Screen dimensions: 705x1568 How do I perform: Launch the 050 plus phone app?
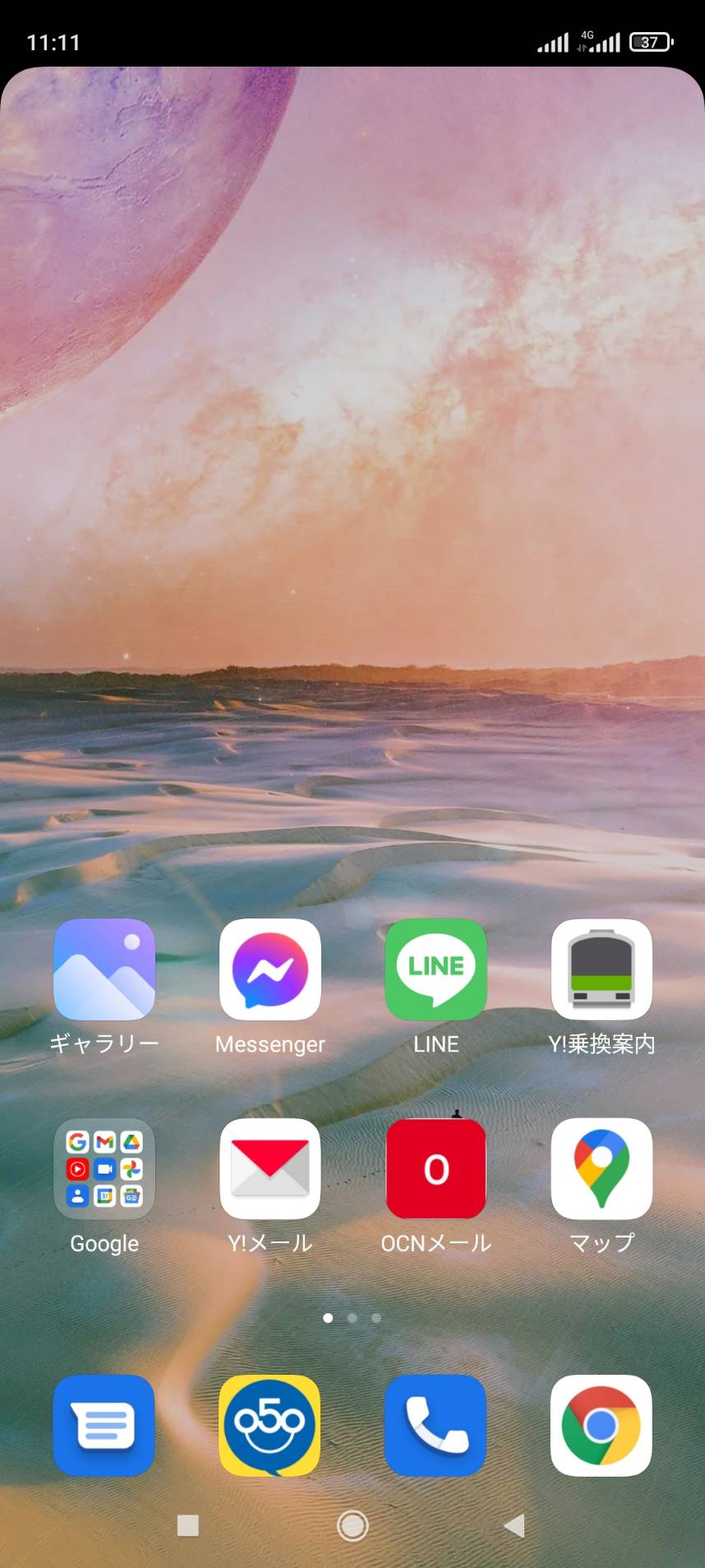click(270, 1425)
